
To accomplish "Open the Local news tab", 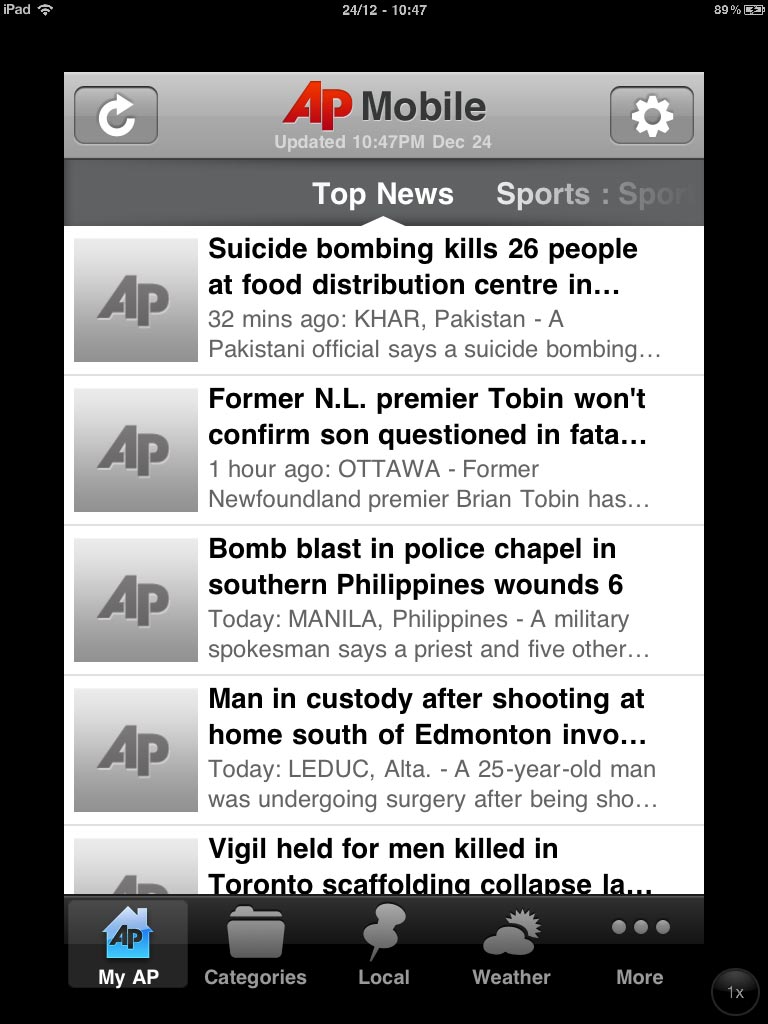I will tap(384, 945).
